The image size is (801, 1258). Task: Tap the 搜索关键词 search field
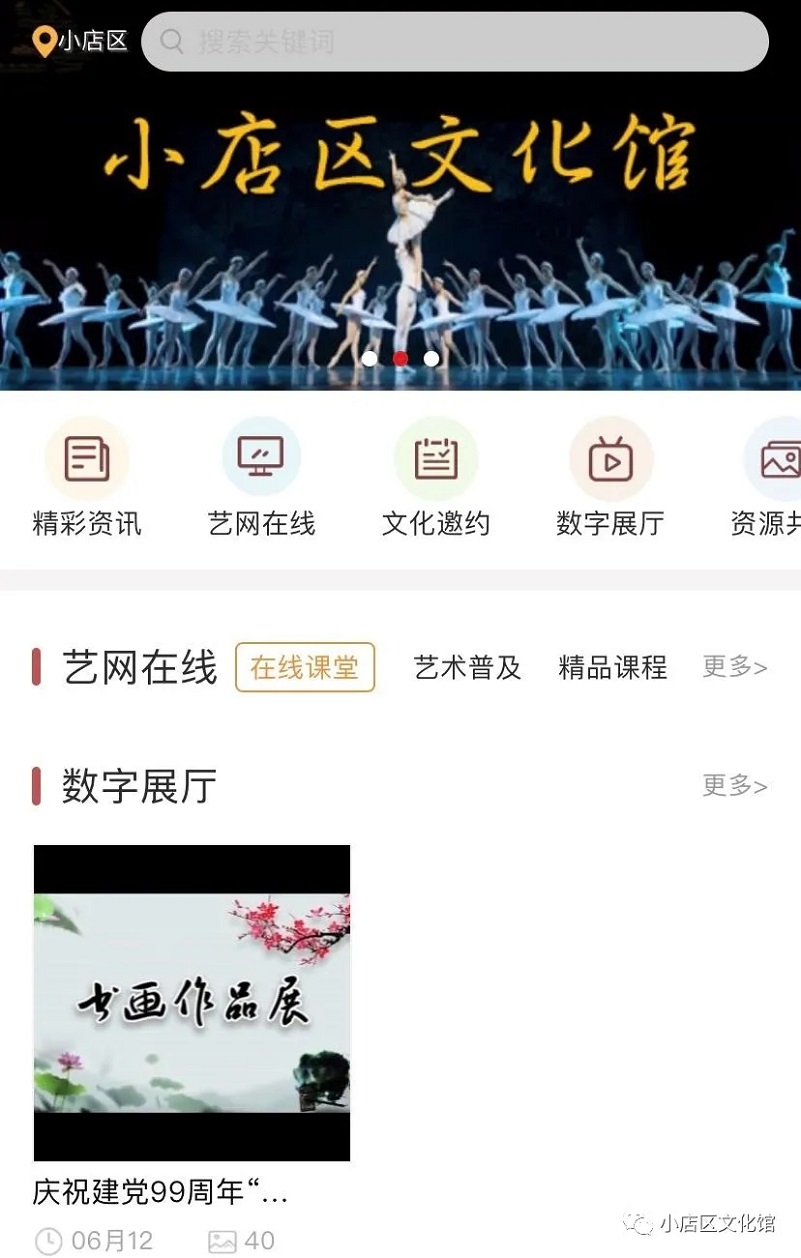point(455,42)
